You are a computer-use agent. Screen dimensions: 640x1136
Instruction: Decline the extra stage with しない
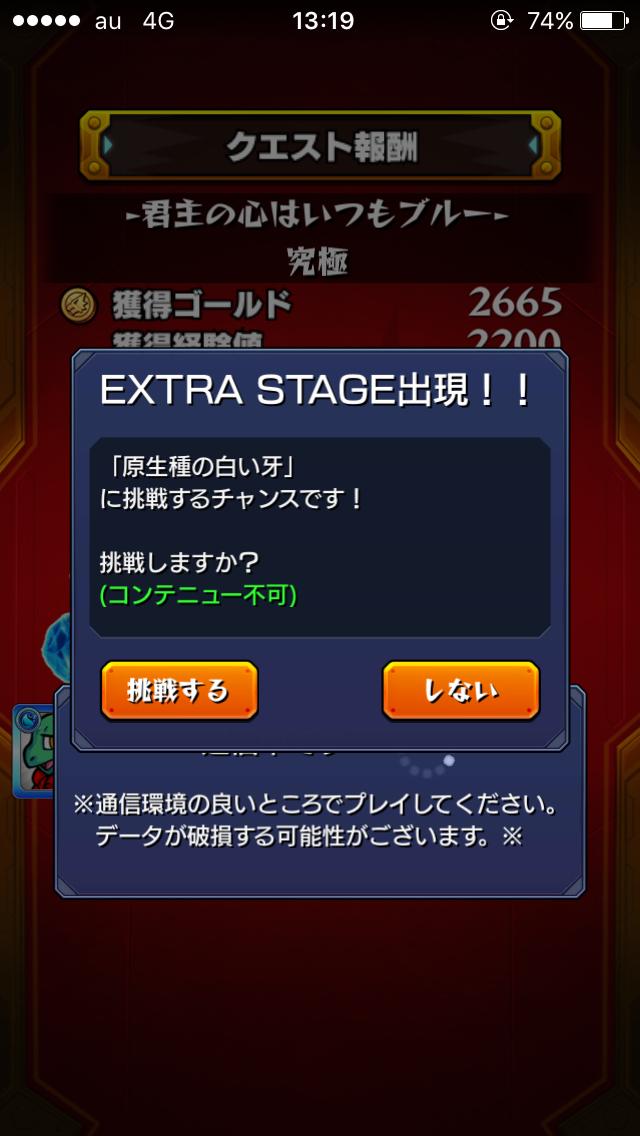coord(461,690)
